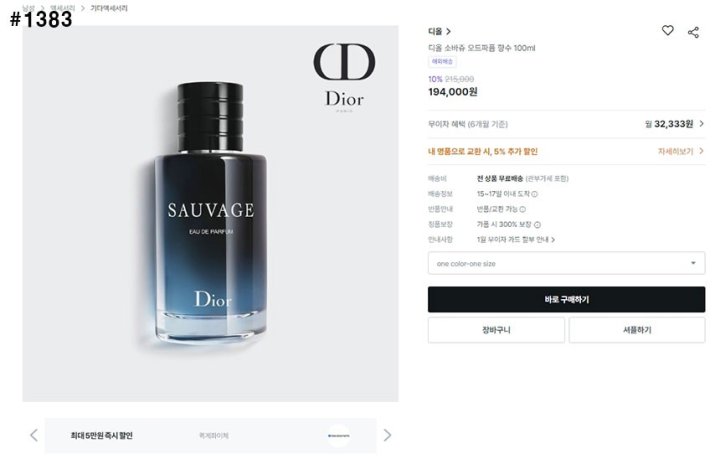The width and height of the screenshot is (720, 459).
Task: Send as gift with 선물하기
Action: [636, 330]
